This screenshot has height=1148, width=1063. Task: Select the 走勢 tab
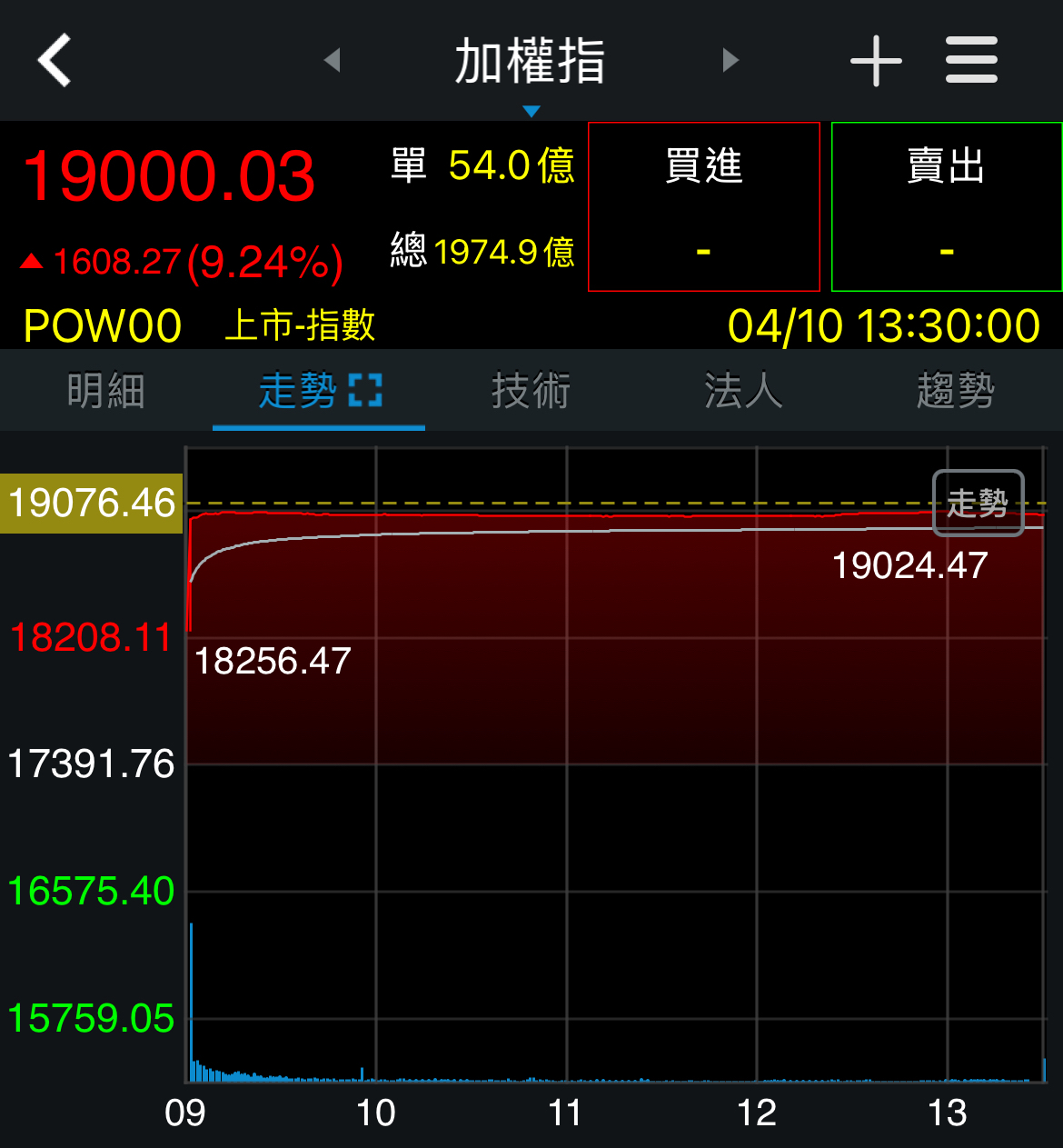[318, 392]
